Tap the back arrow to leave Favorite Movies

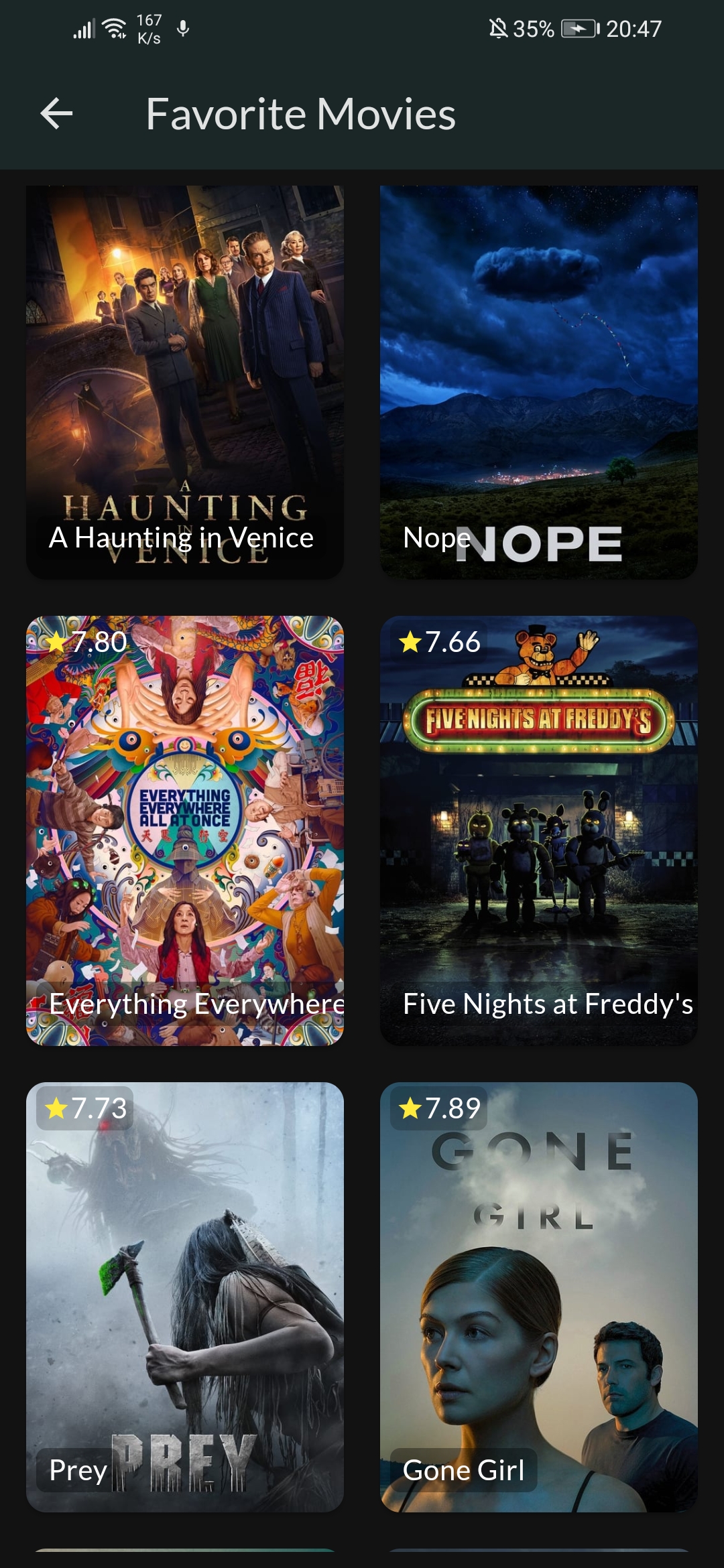tap(56, 114)
